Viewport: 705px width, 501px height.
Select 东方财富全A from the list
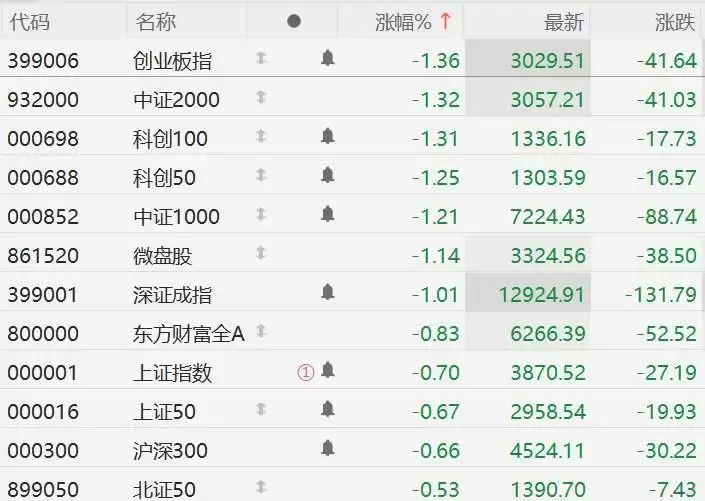click(x=188, y=334)
